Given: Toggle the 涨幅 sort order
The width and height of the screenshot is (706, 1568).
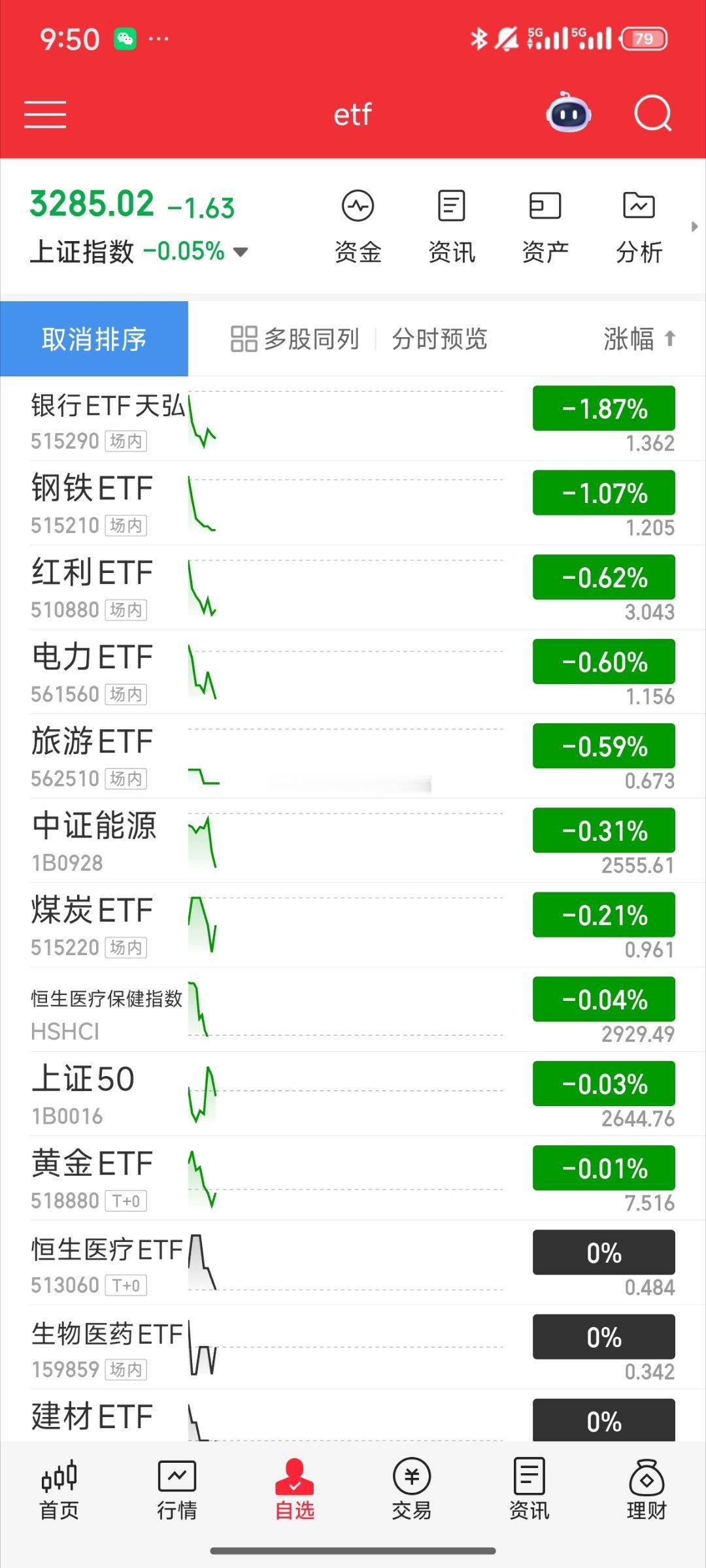Looking at the screenshot, I should click(x=639, y=338).
